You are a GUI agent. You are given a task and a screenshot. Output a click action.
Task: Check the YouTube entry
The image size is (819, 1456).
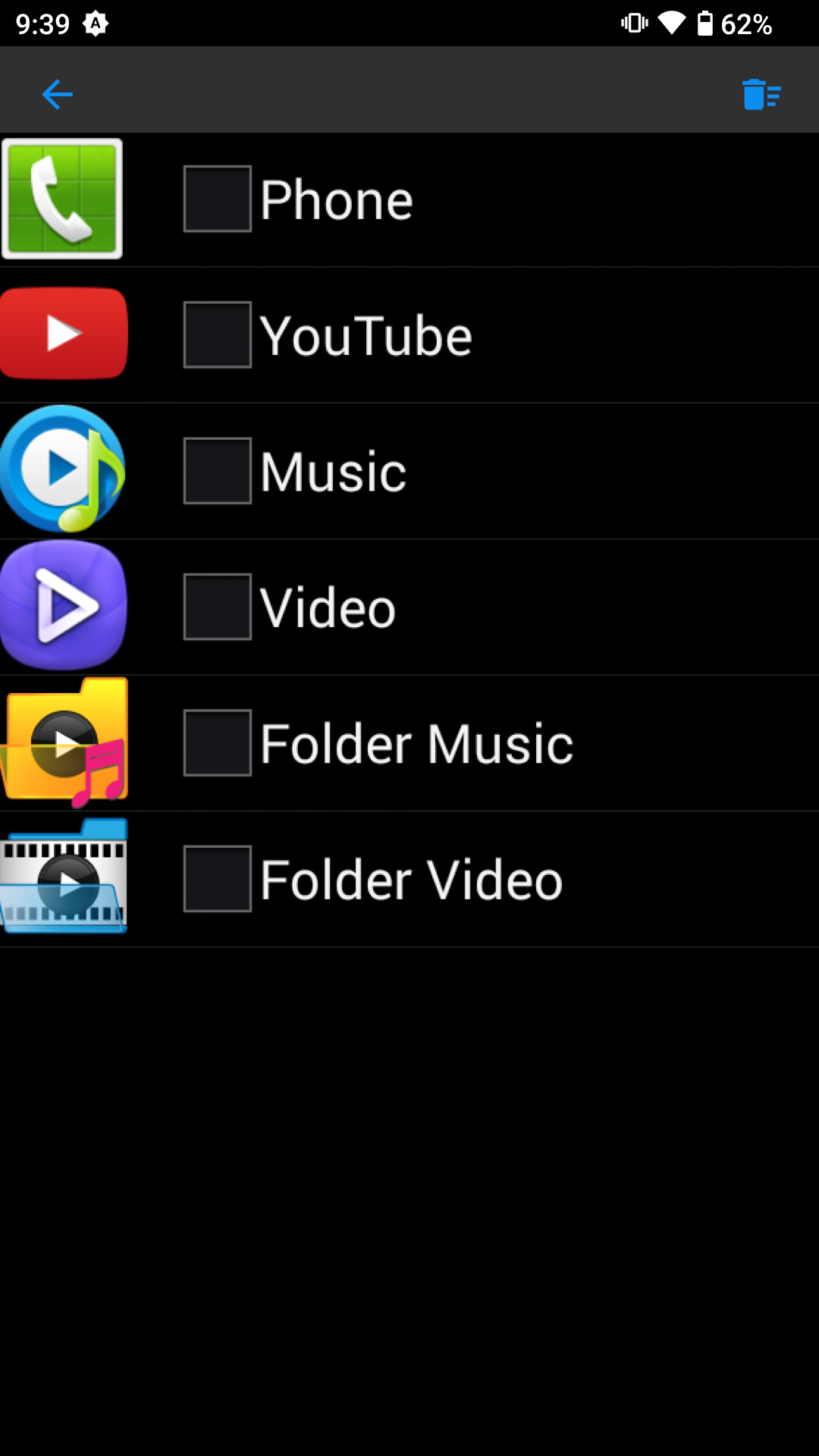216,334
